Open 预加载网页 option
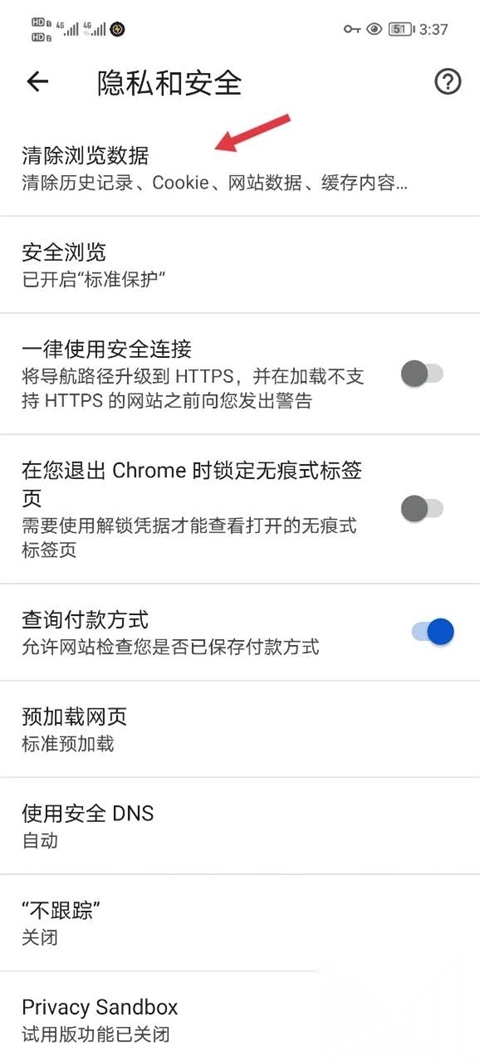 pyautogui.click(x=240, y=729)
